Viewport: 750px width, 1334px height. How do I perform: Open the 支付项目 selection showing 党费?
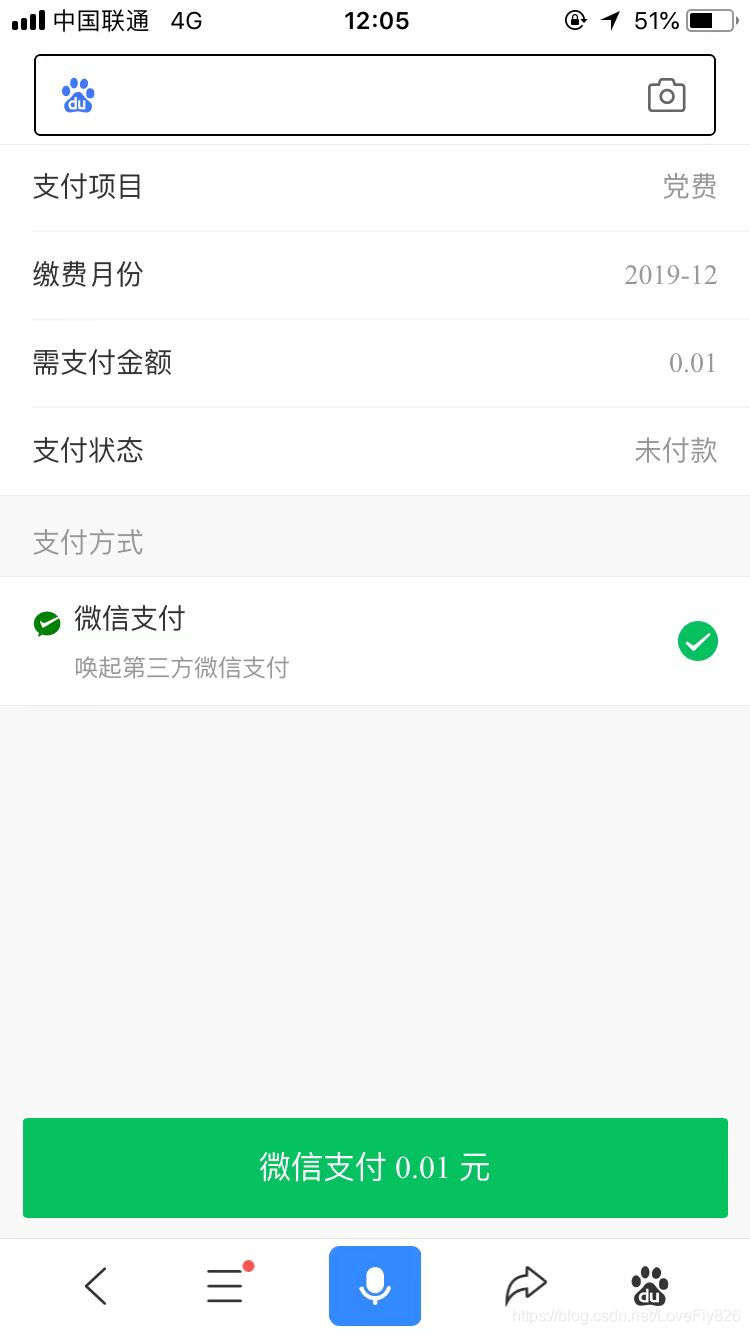375,187
